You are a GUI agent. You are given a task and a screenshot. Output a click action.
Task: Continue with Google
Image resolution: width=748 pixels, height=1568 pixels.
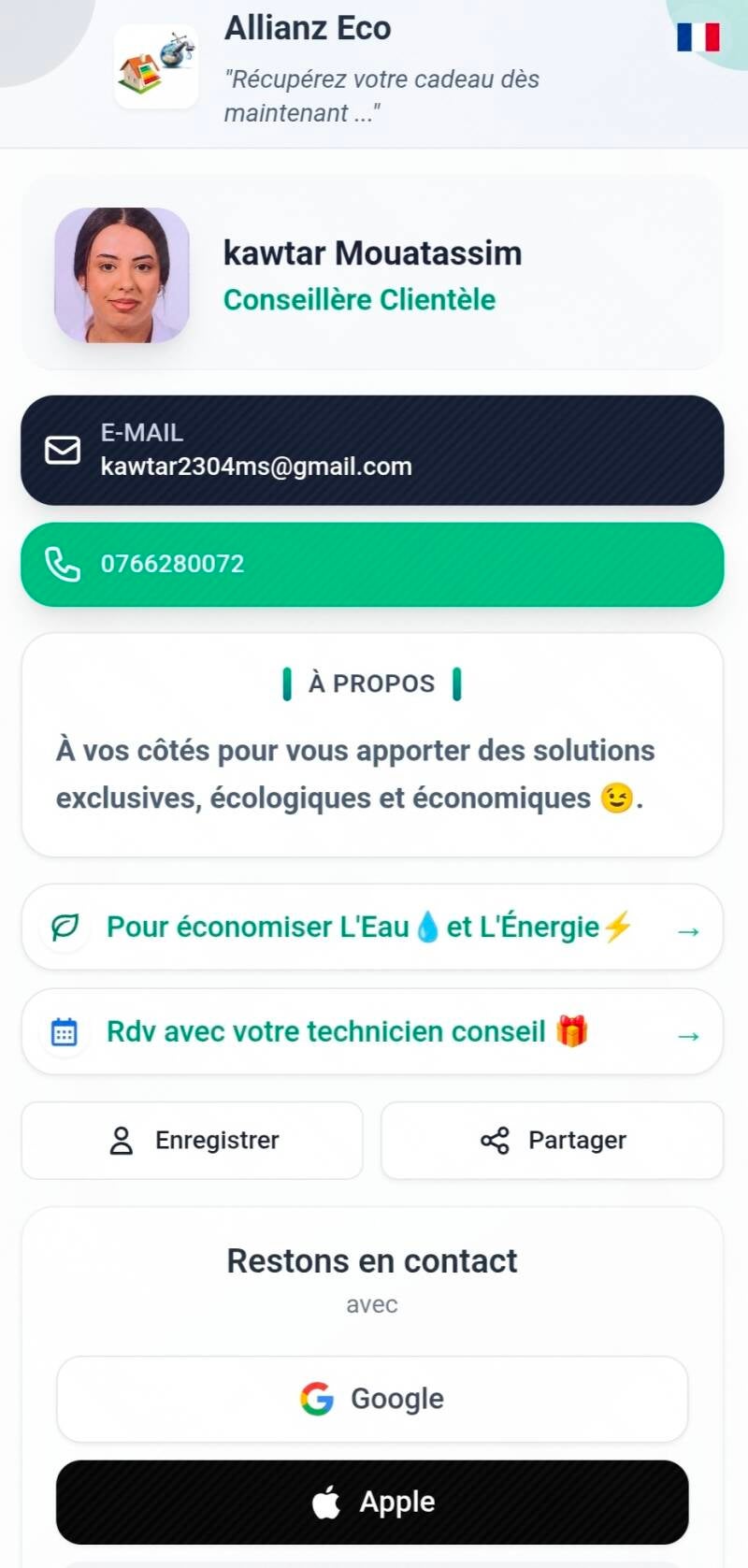(x=372, y=1399)
